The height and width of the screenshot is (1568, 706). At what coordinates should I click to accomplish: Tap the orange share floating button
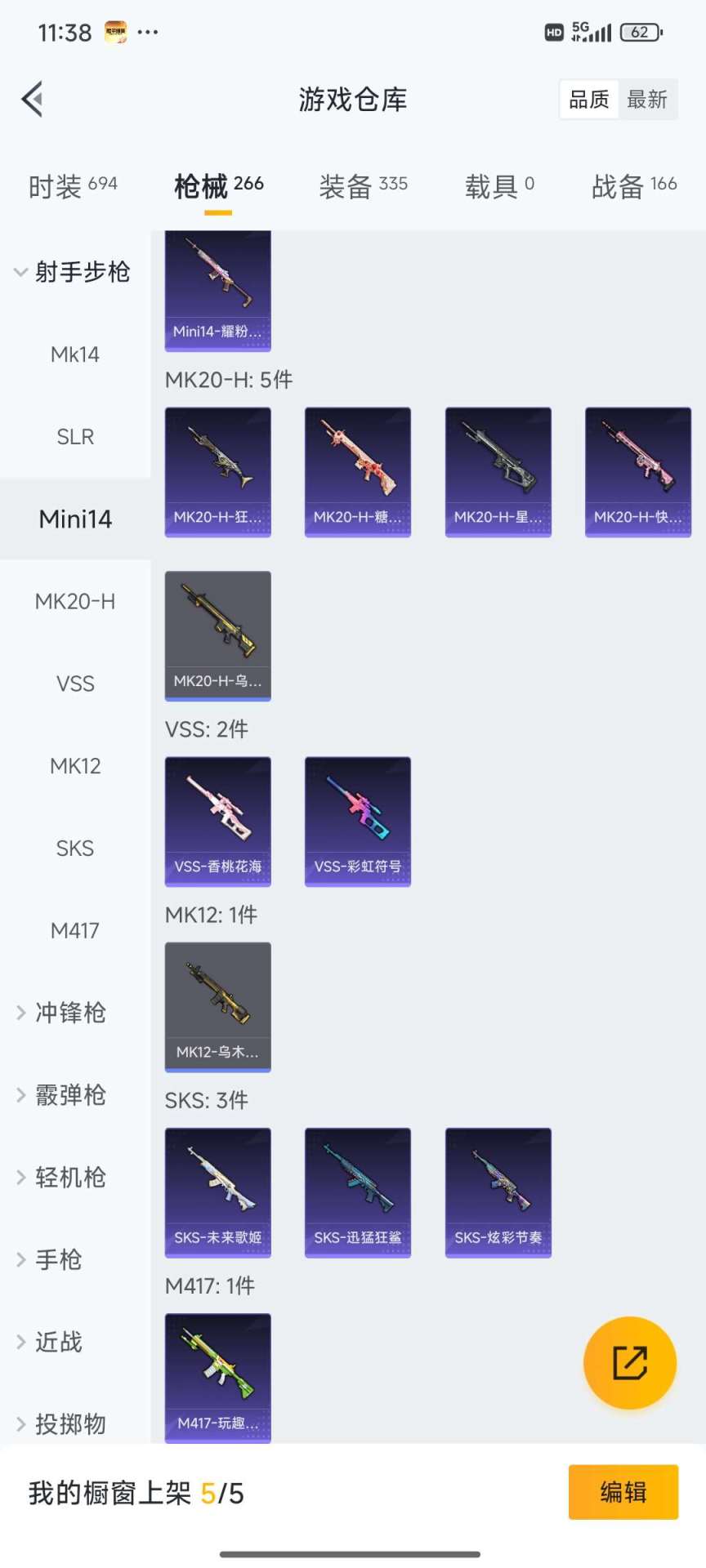pyautogui.click(x=630, y=1362)
